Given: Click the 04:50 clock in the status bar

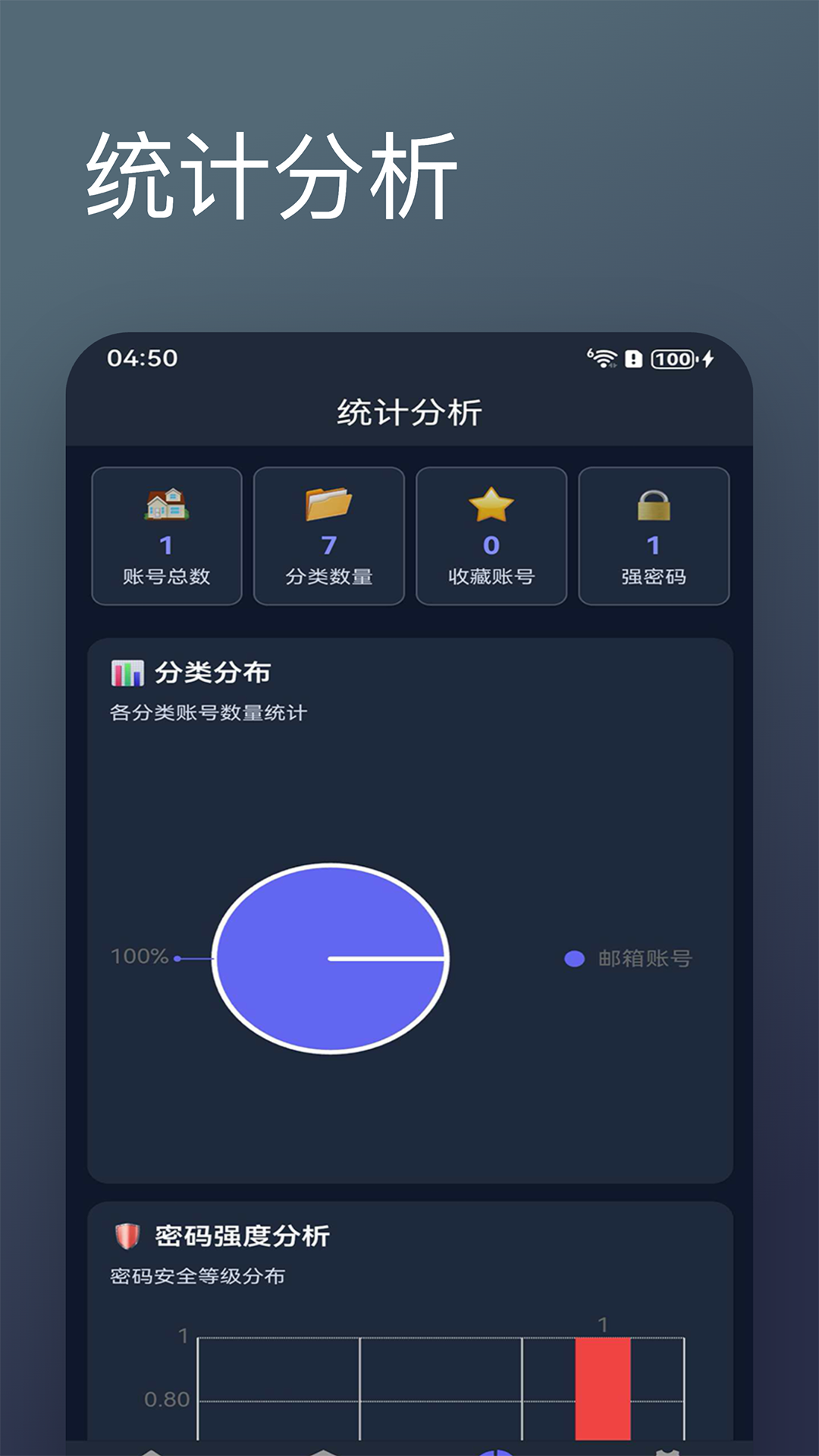Looking at the screenshot, I should [x=141, y=356].
